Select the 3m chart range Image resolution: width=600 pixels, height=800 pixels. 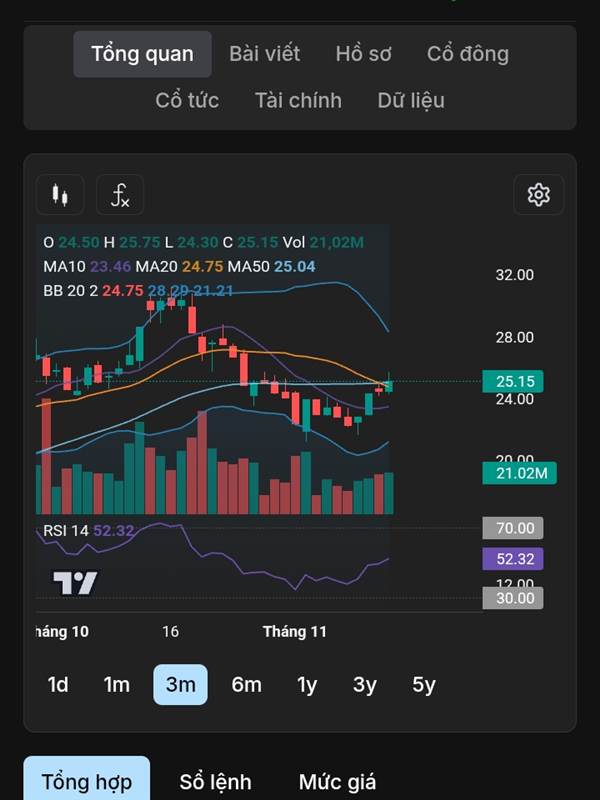point(181,684)
